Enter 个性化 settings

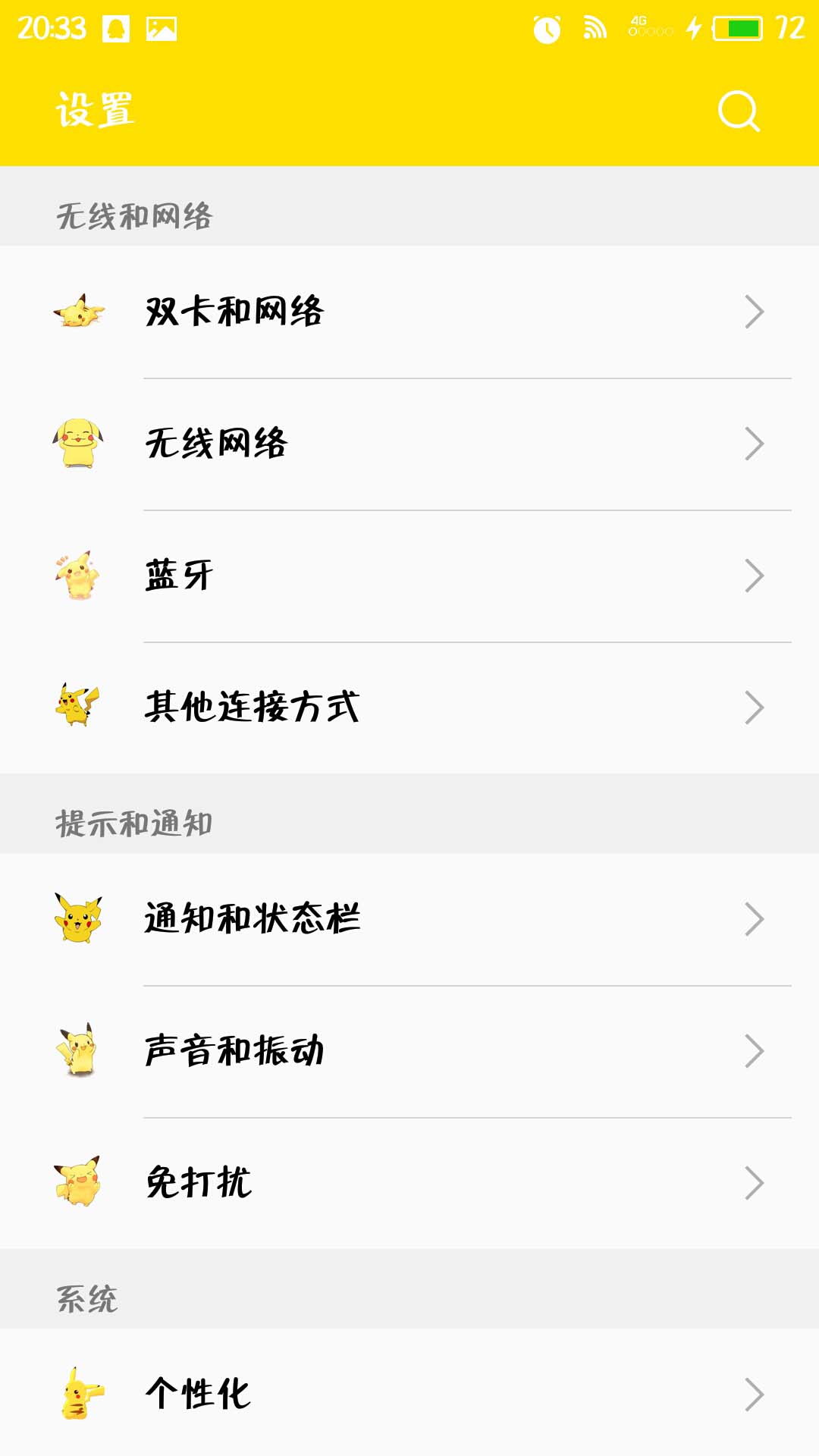[x=409, y=1394]
